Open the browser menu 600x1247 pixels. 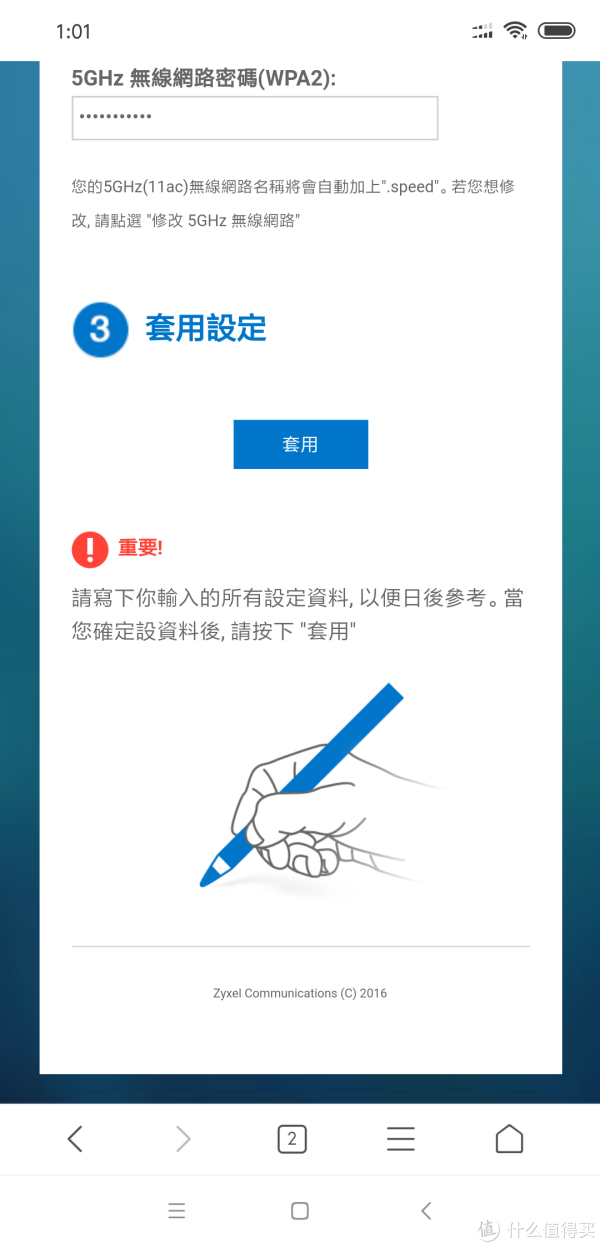coord(401,1138)
